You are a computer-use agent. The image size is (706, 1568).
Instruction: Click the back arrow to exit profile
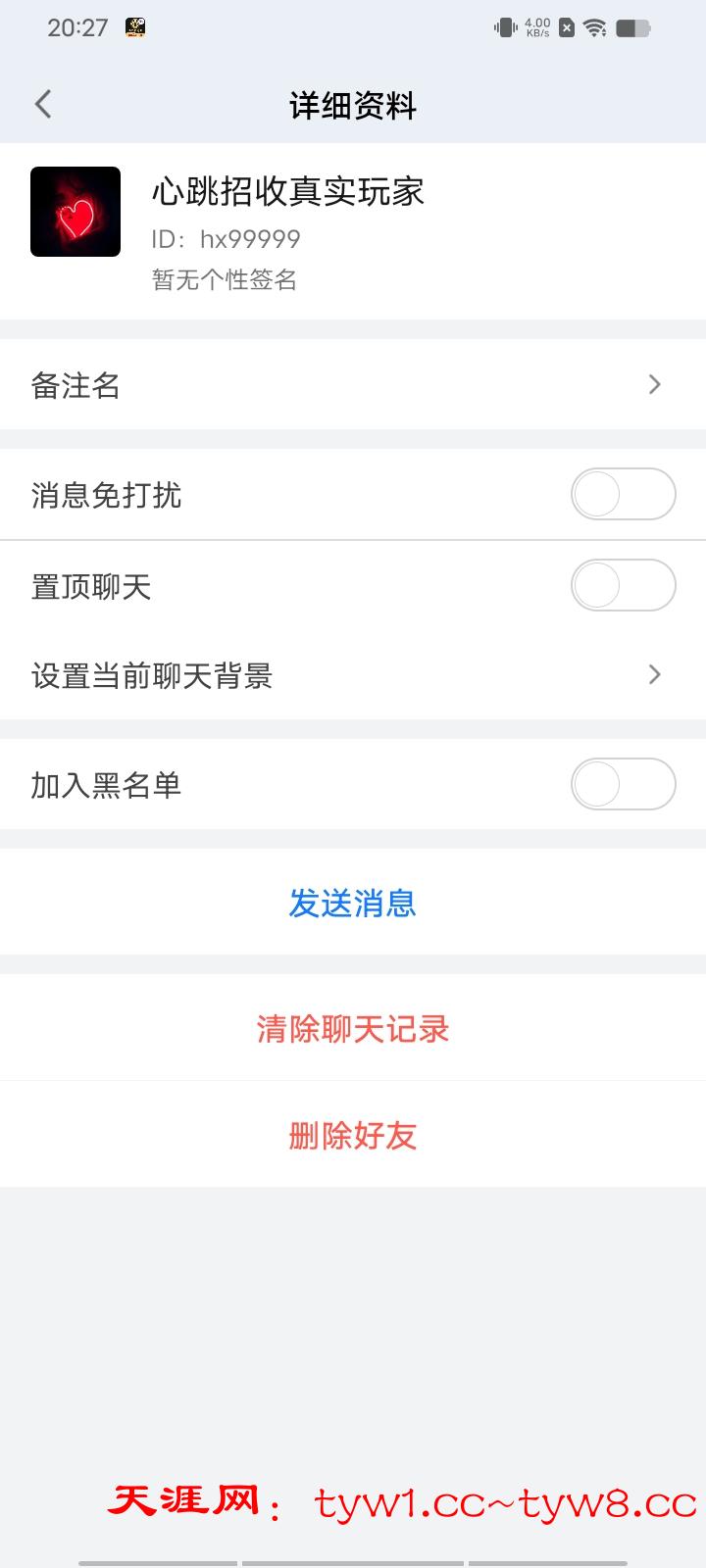point(42,103)
